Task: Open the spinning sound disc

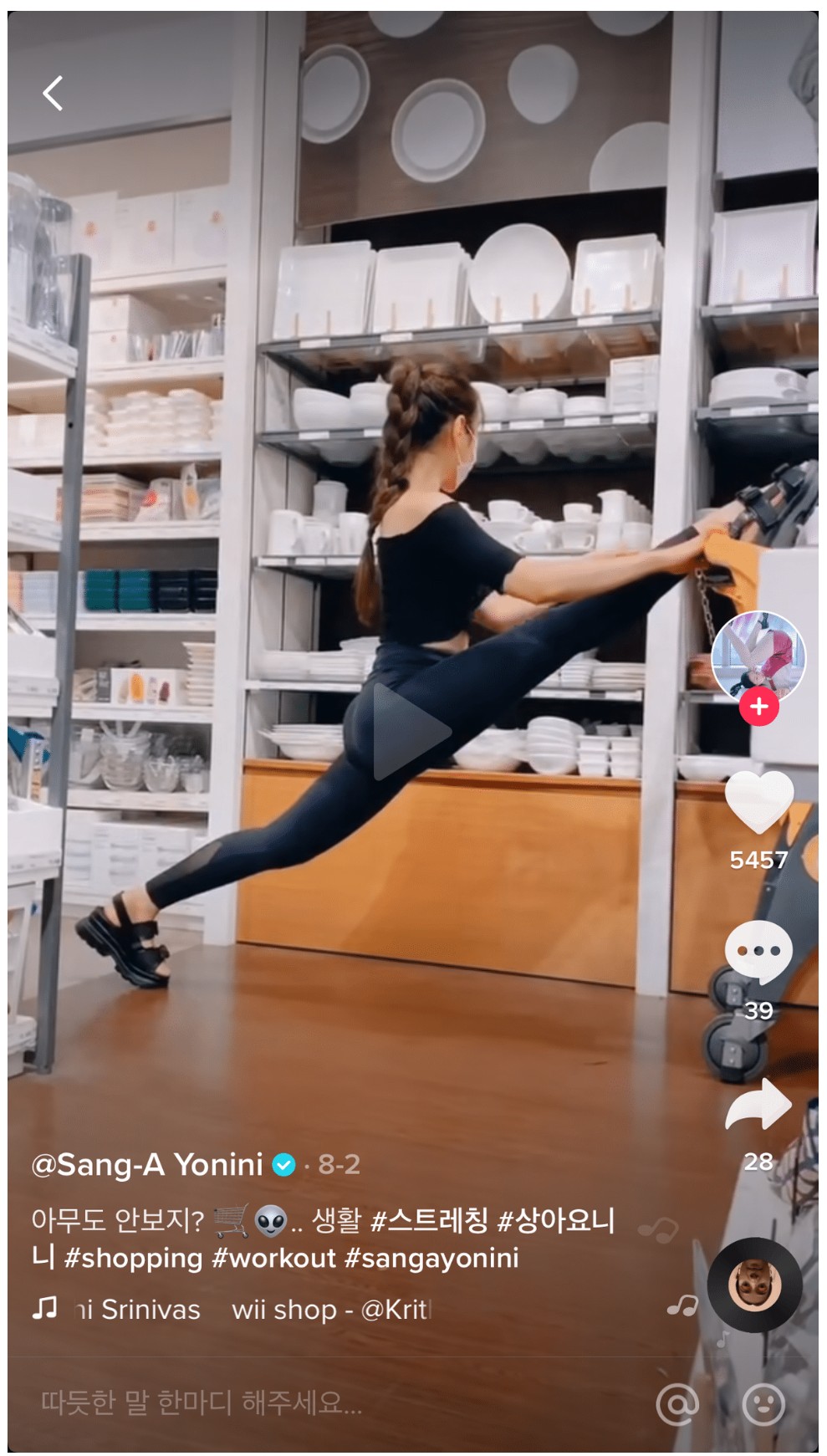Action: (754, 1285)
